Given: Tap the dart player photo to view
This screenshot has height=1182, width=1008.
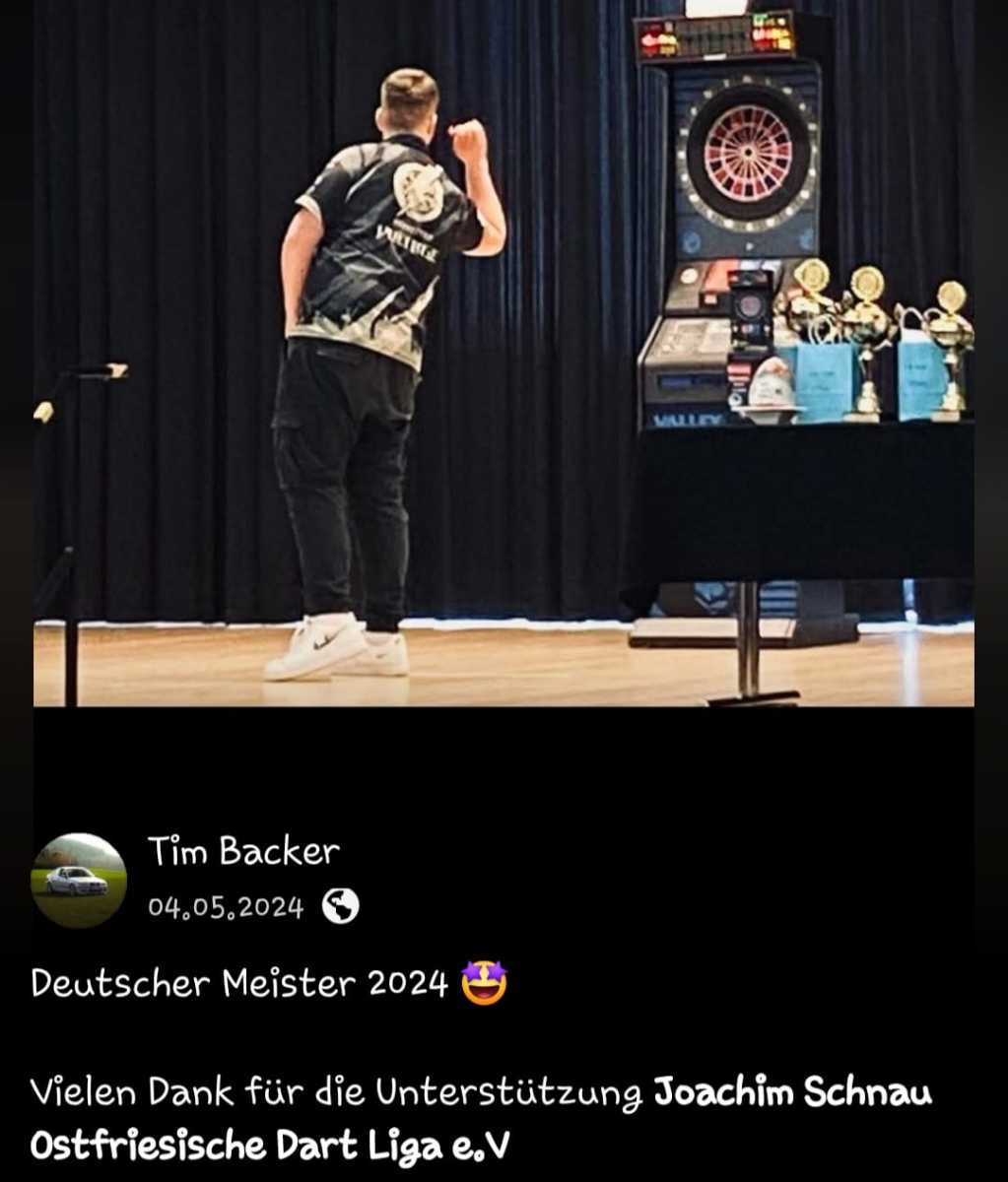Looking at the screenshot, I should pos(504,355).
